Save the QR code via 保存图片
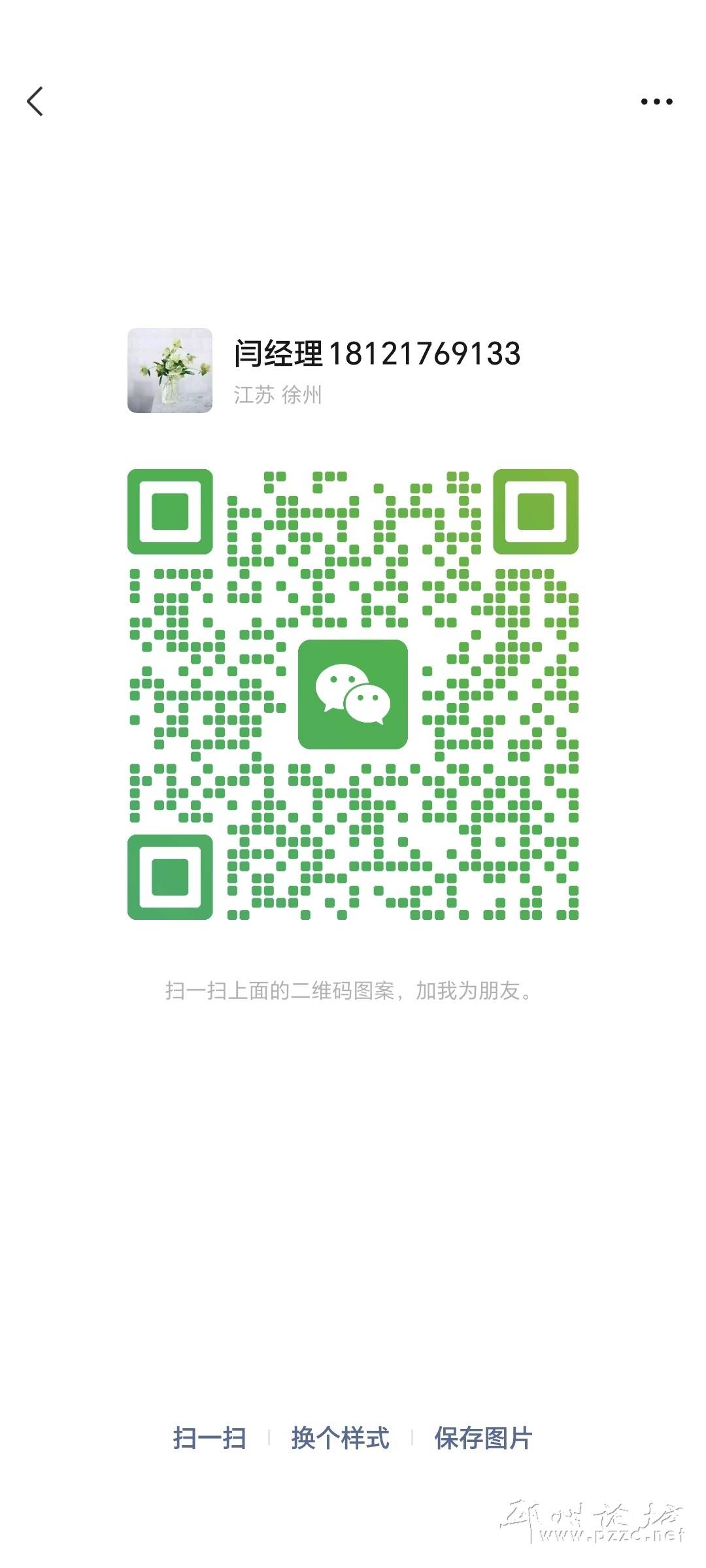The width and height of the screenshot is (706, 1568). tap(483, 1438)
